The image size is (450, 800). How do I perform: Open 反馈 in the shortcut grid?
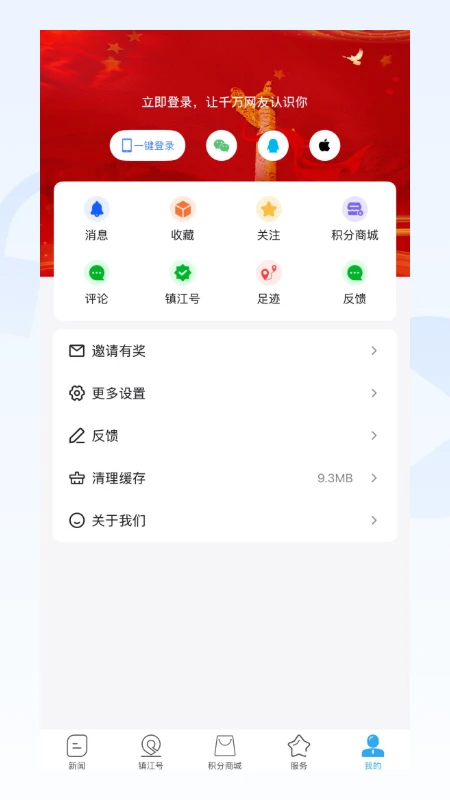pyautogui.click(x=355, y=283)
